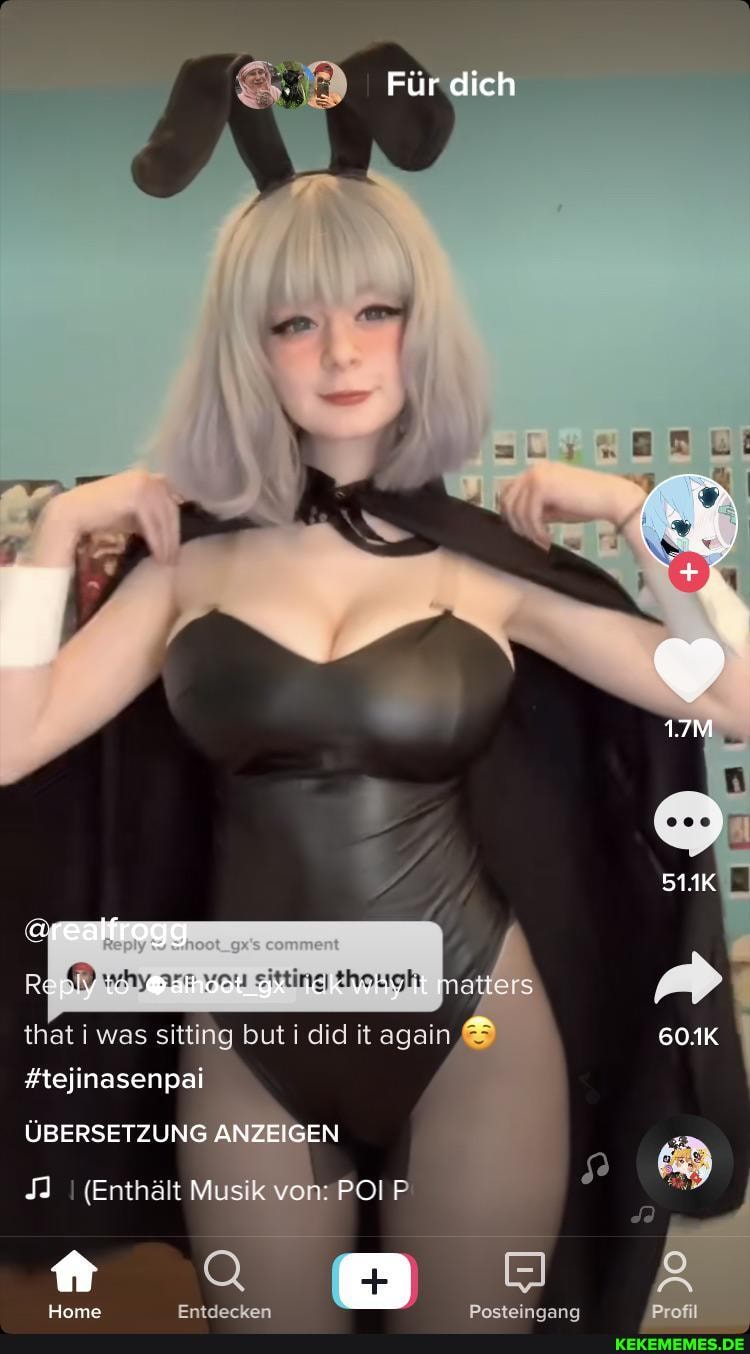Create a new video with the plus button
Image resolution: width=750 pixels, height=1354 pixels.
click(x=374, y=1281)
